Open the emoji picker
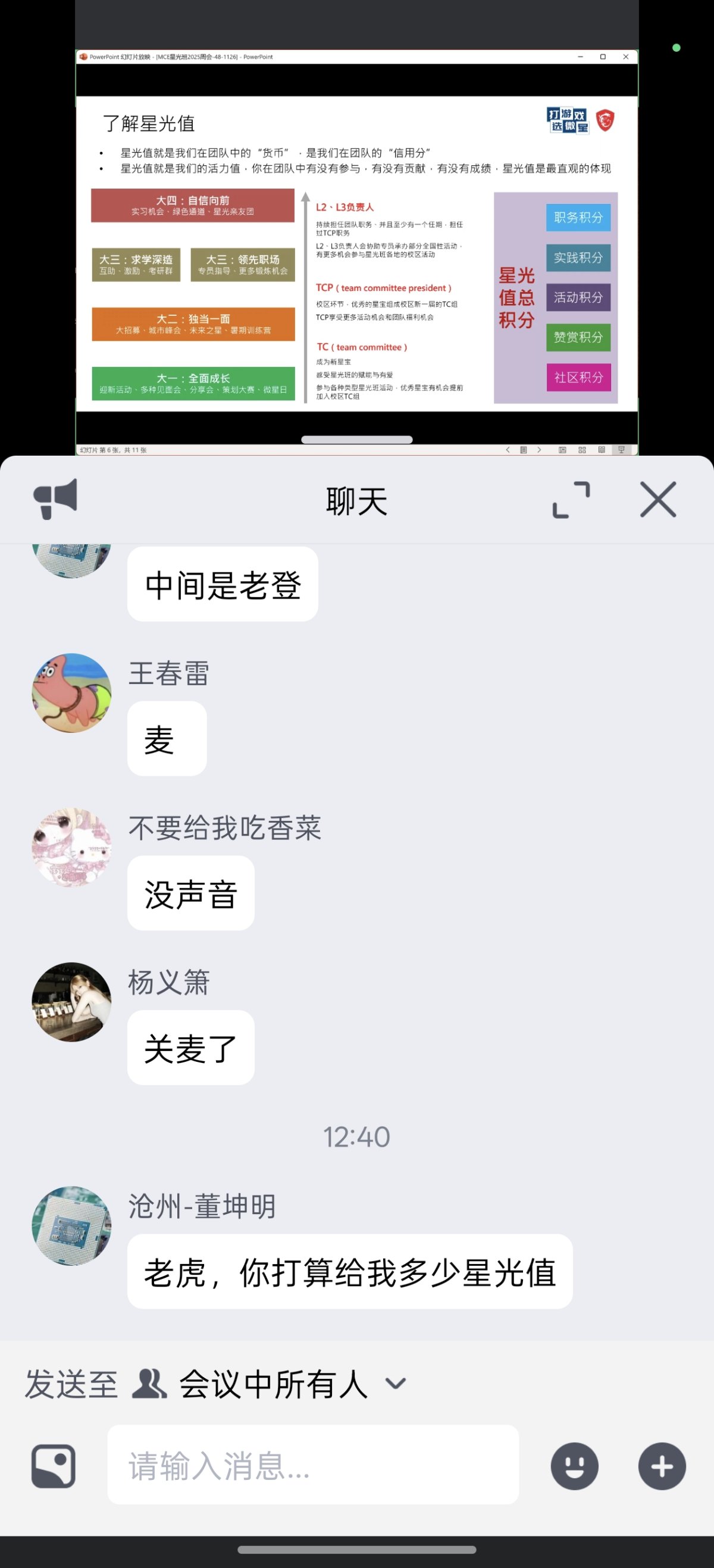Viewport: 714px width, 1568px height. click(x=574, y=1466)
